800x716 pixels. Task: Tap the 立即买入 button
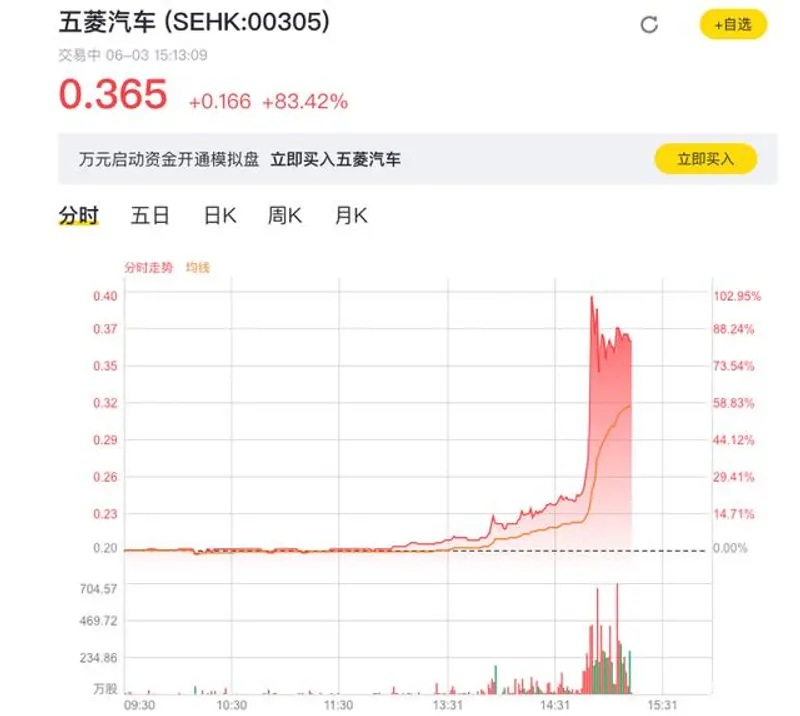click(x=705, y=159)
